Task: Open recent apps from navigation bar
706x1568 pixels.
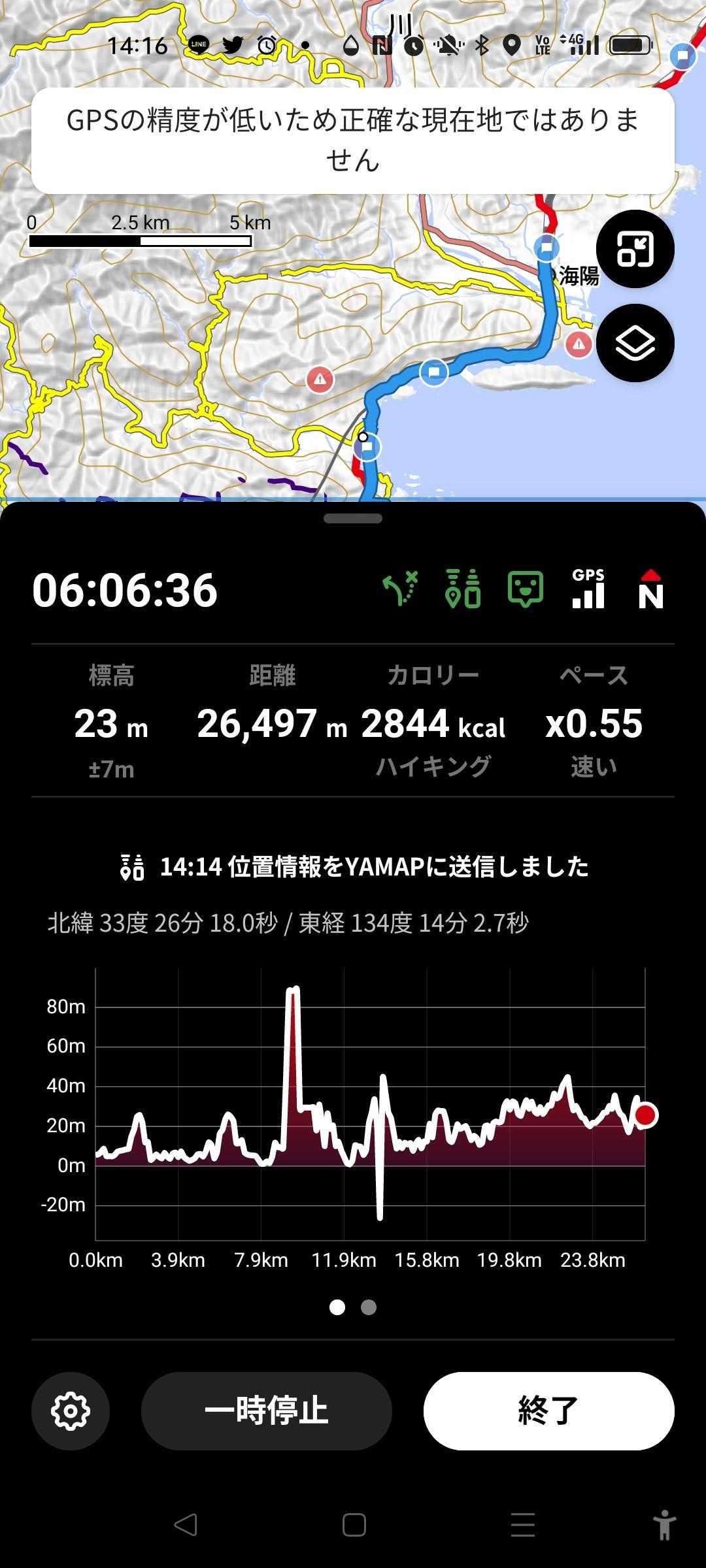Action: [523, 1525]
